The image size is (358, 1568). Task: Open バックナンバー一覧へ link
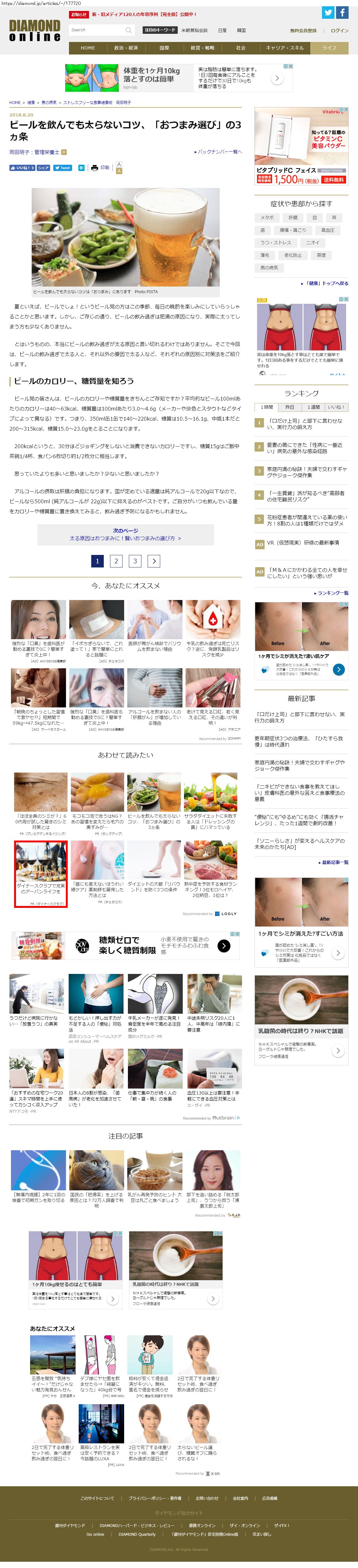218,152
